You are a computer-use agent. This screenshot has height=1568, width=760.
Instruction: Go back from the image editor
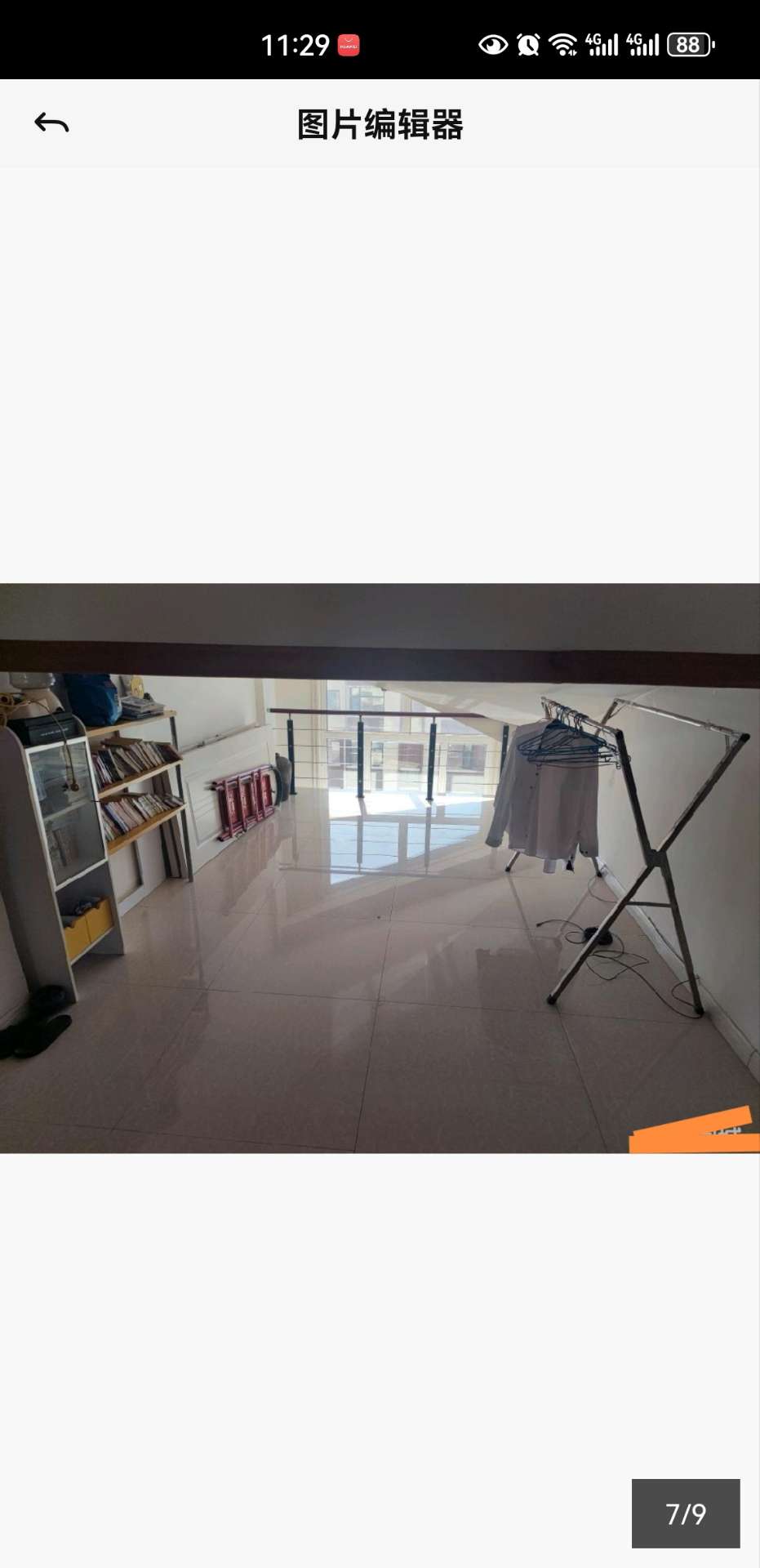(x=51, y=124)
